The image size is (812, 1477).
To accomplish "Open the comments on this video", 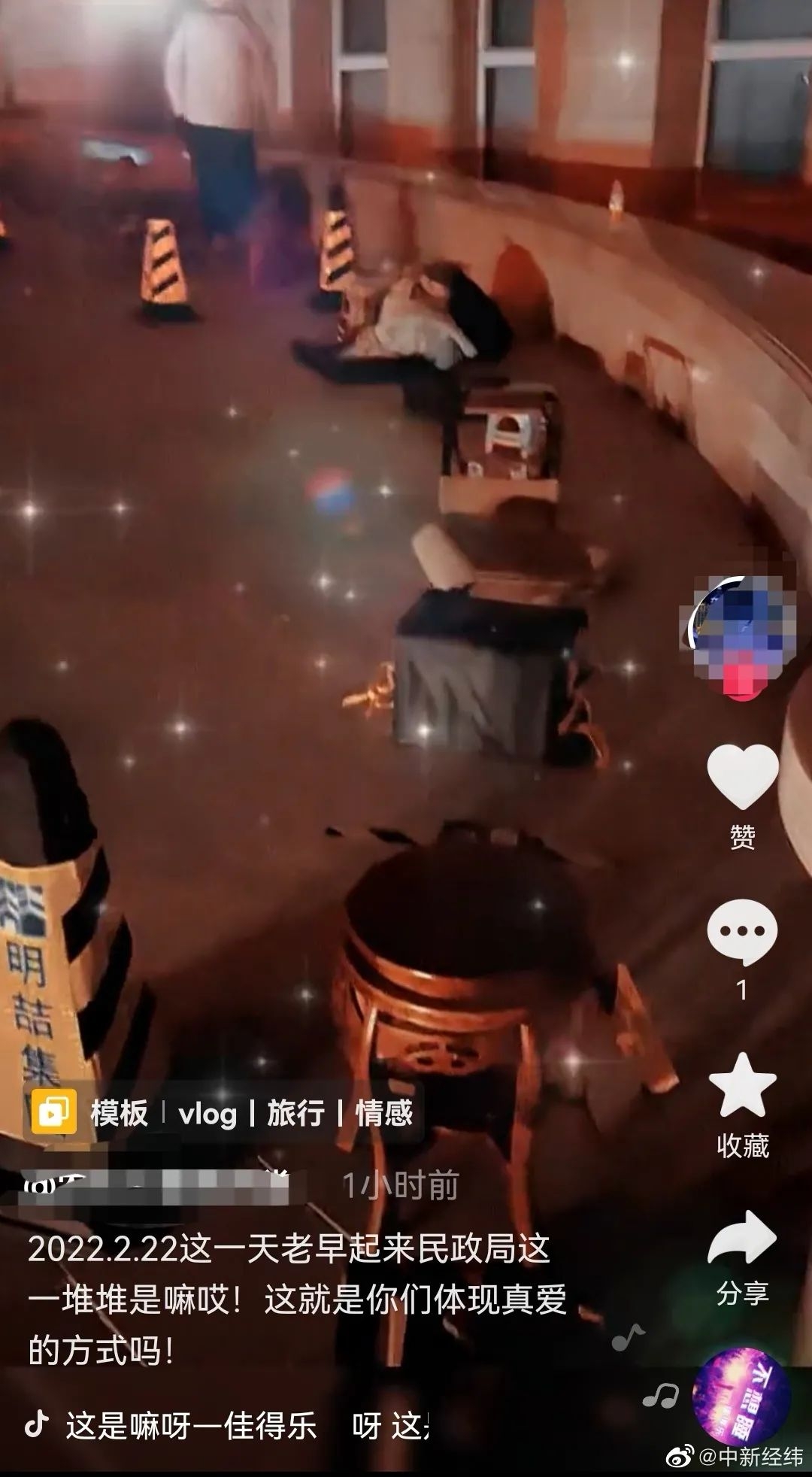I will tap(742, 933).
